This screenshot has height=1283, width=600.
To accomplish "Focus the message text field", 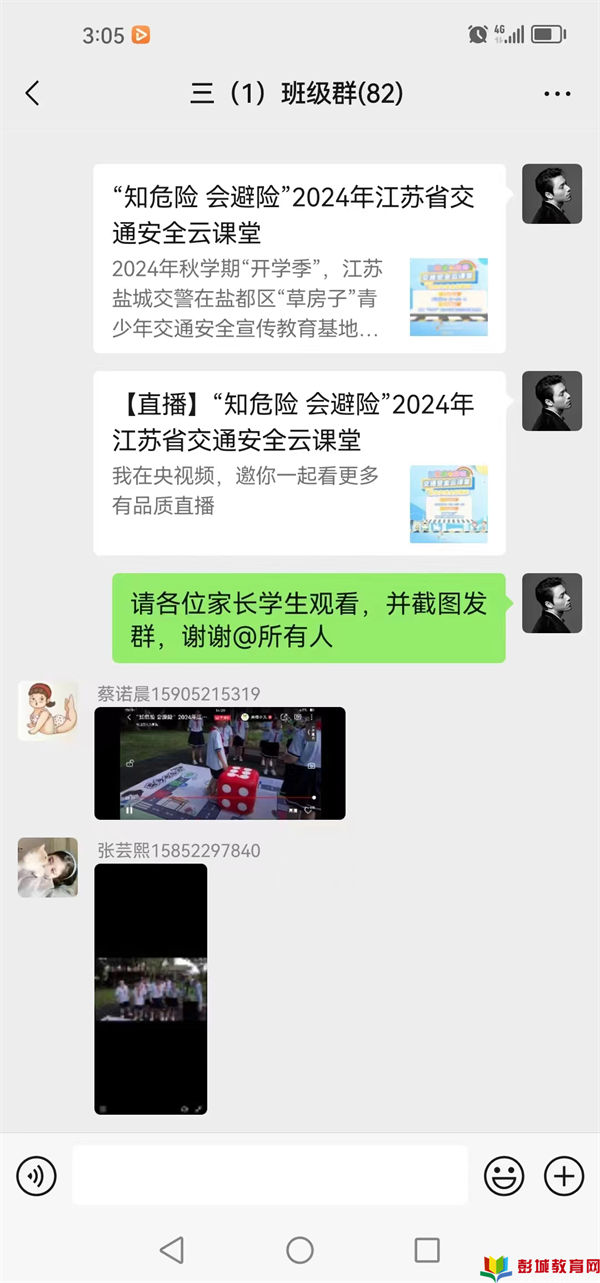I will pyautogui.click(x=270, y=1175).
